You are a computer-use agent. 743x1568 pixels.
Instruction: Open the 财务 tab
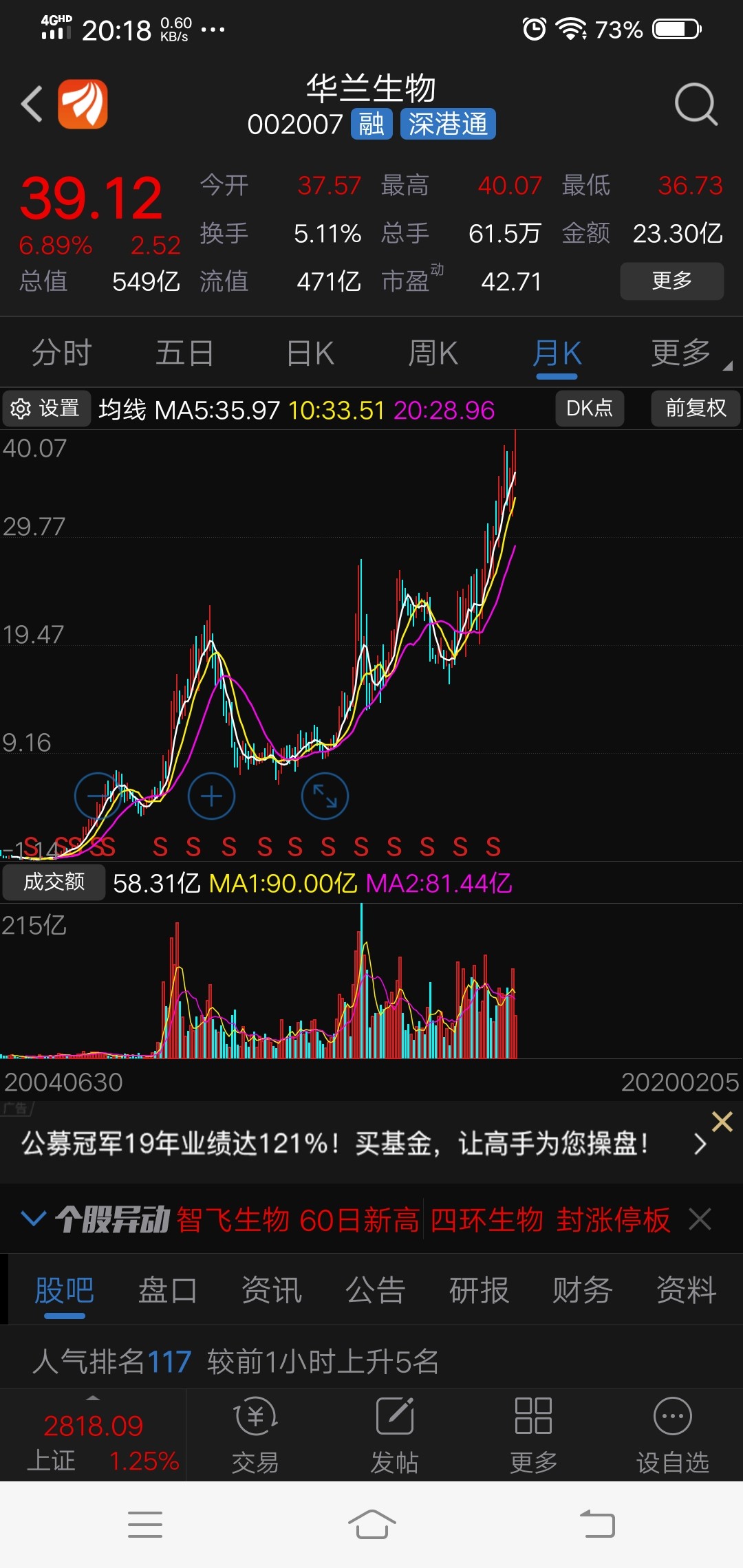click(x=582, y=1289)
